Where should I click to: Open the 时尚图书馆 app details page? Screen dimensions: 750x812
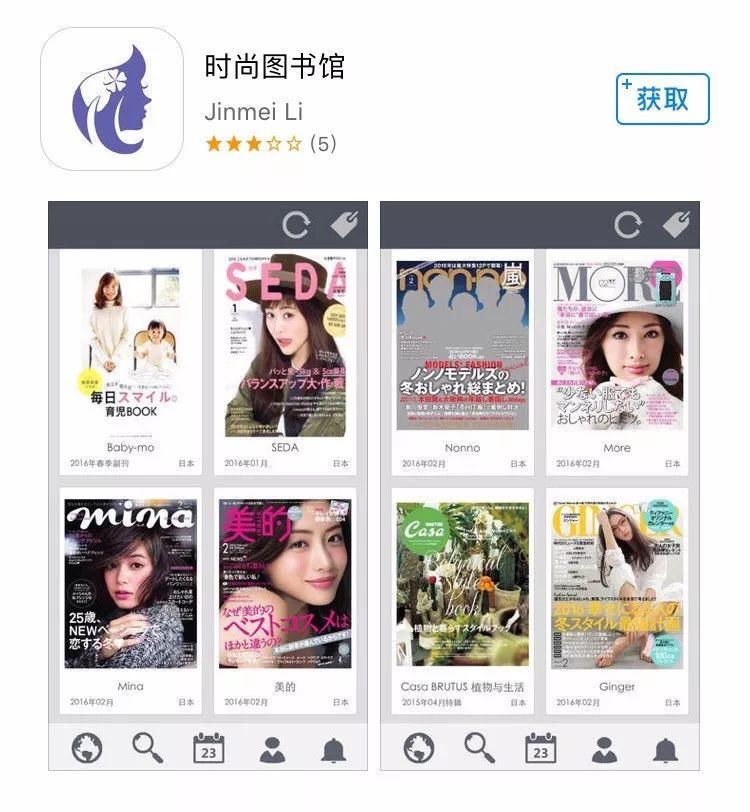coord(274,68)
